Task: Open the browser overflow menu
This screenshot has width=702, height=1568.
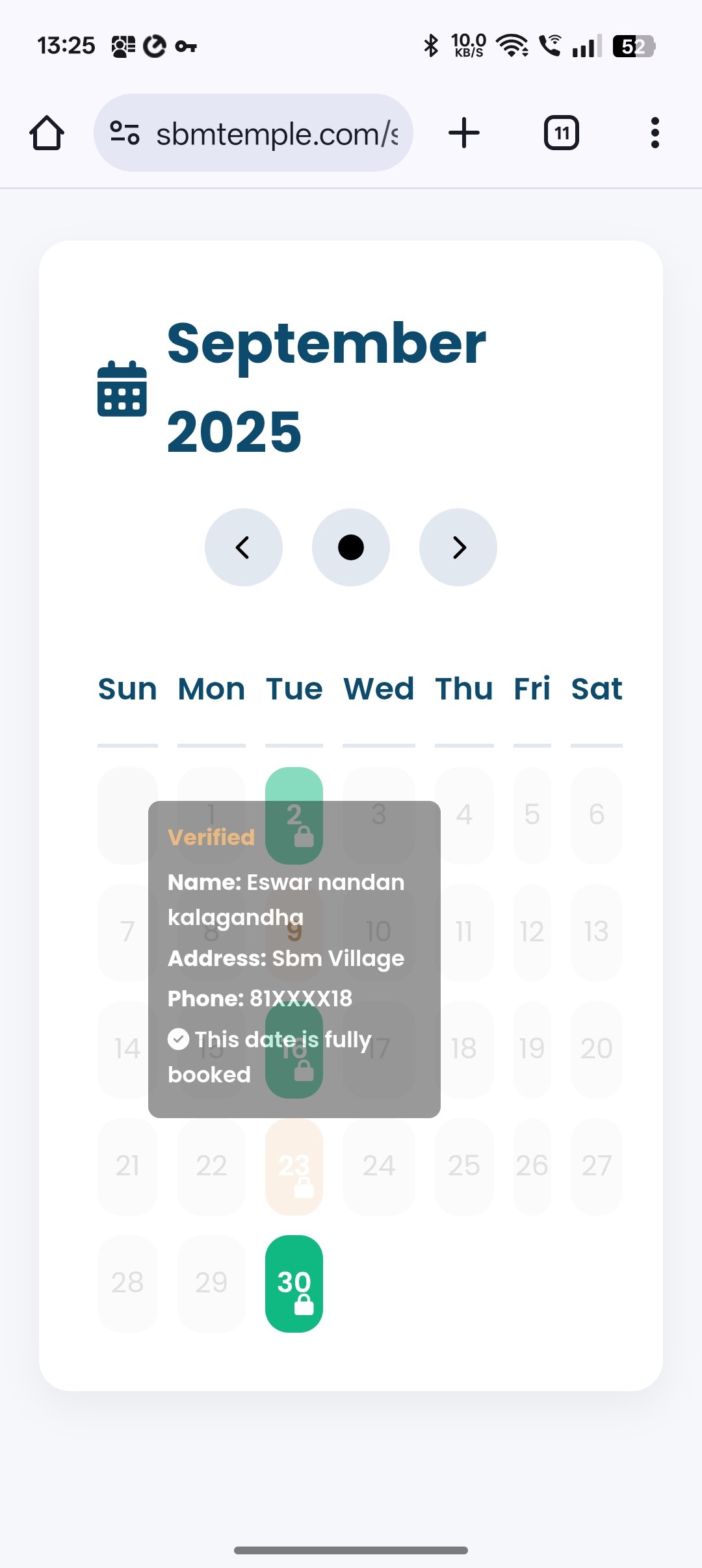Action: tap(655, 133)
